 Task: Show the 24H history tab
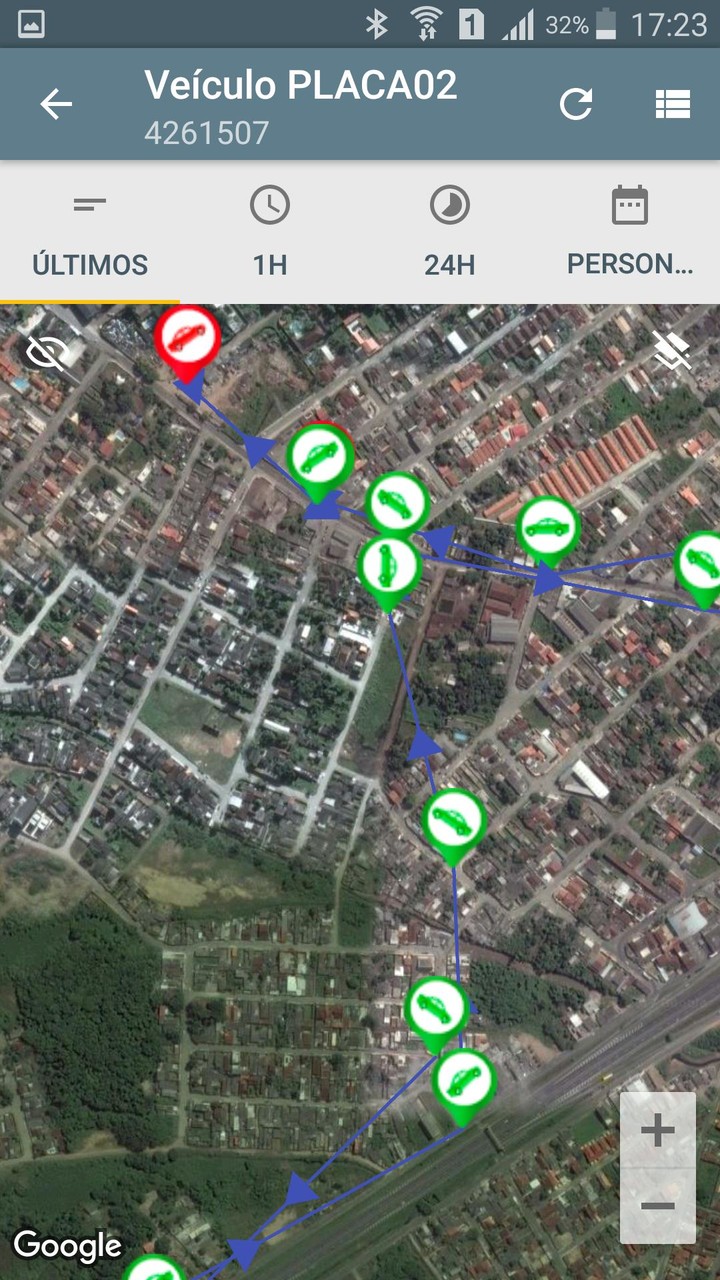tap(450, 234)
